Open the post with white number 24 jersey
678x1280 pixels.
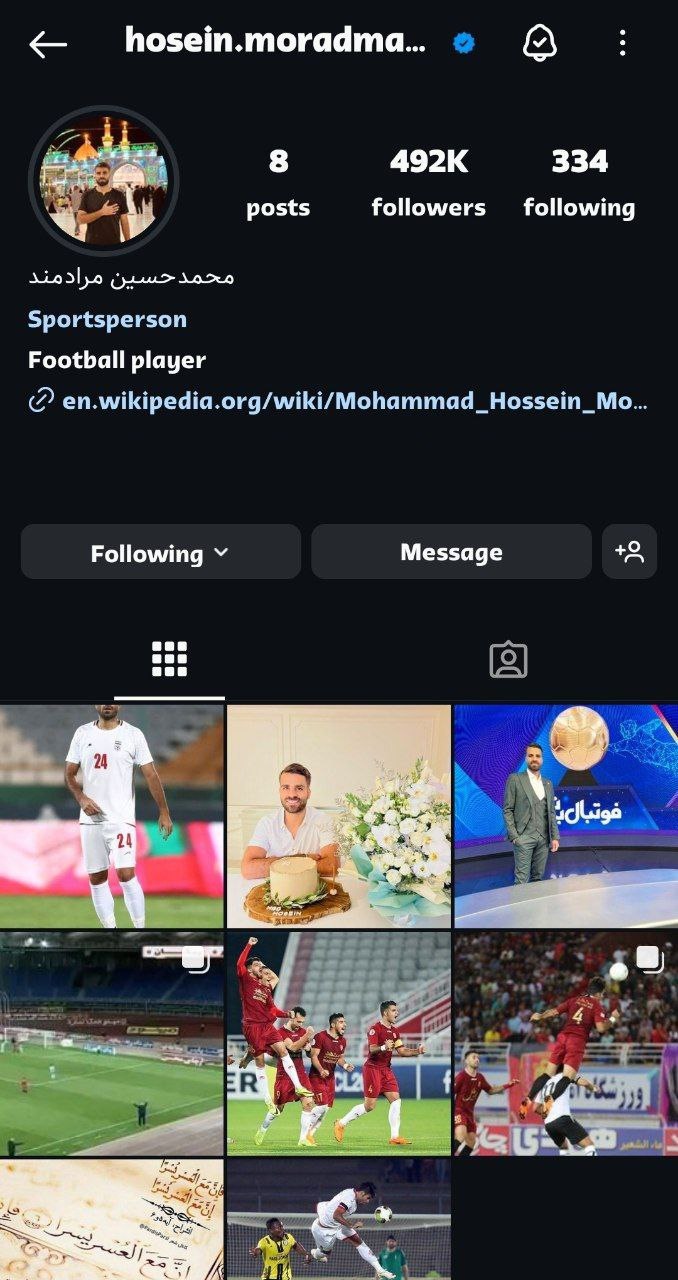tap(112, 816)
